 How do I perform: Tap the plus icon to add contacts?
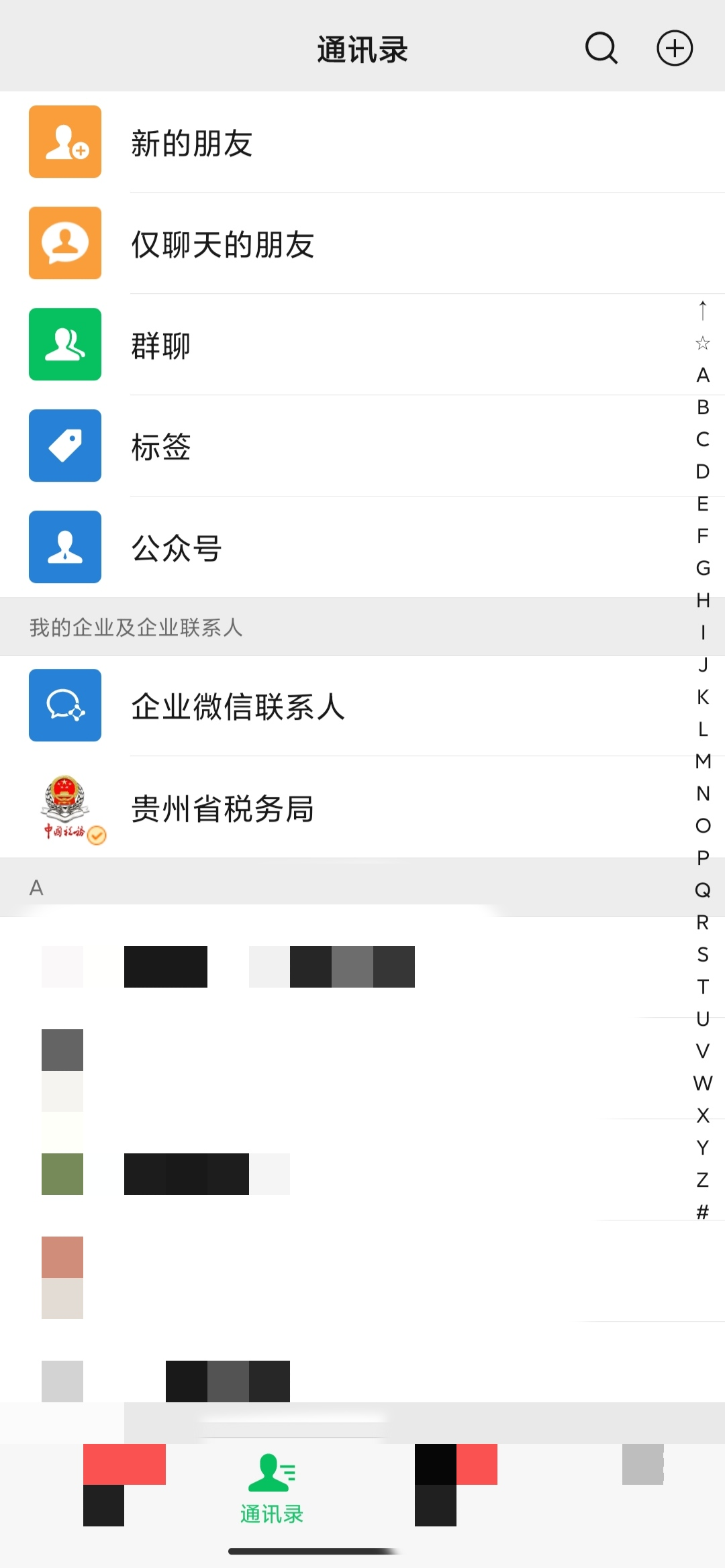tap(674, 48)
